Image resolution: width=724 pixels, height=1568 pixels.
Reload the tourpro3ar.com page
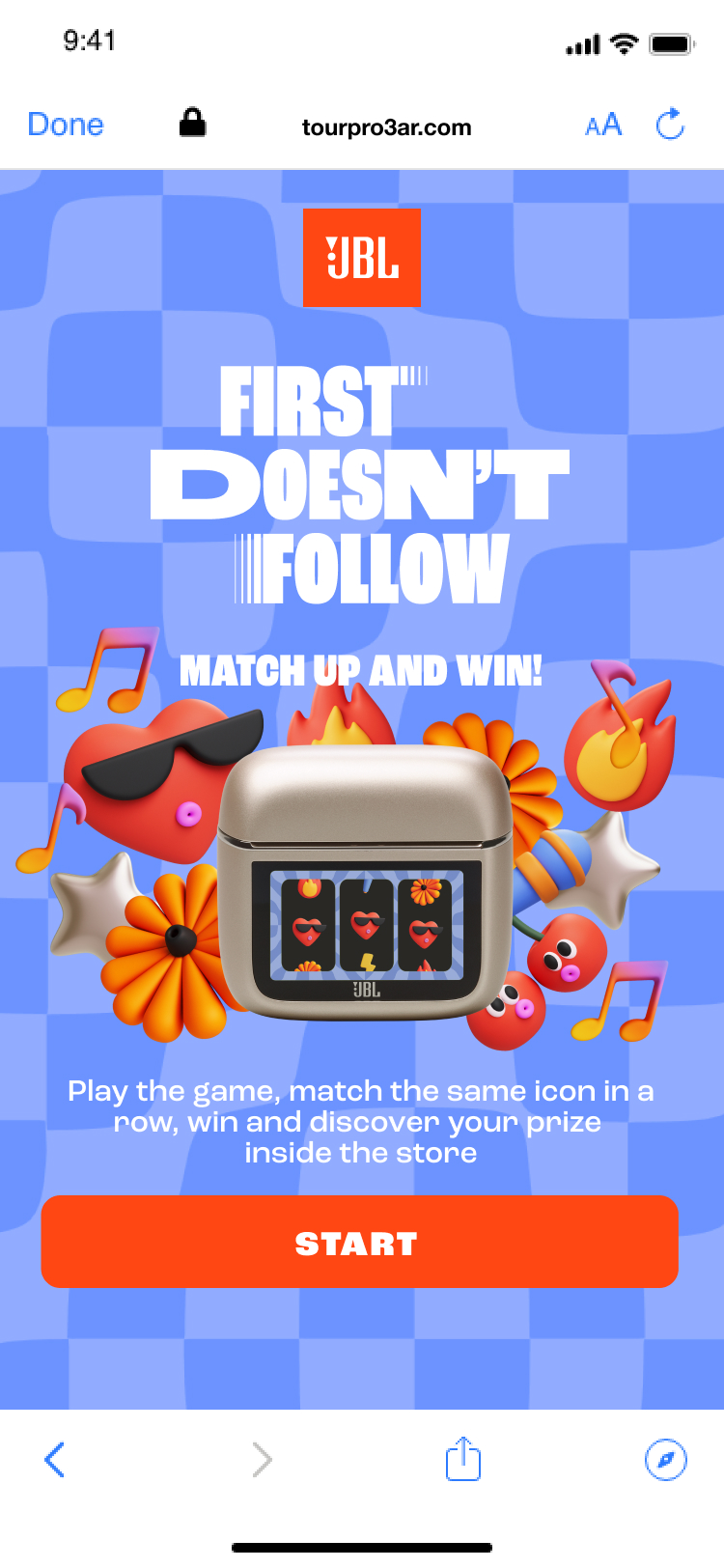[670, 125]
